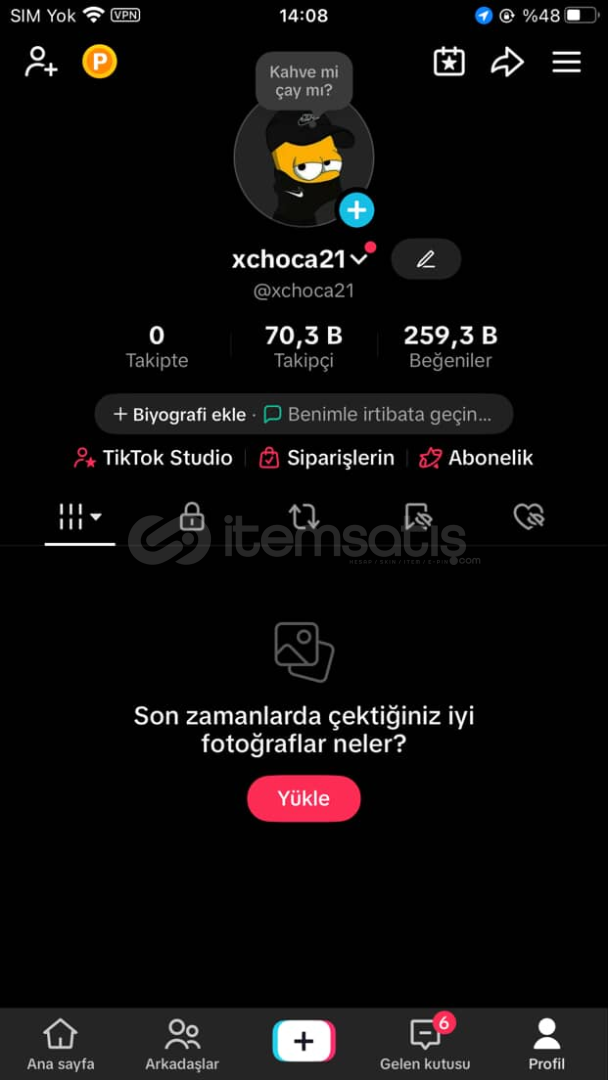The image size is (608, 1080).
Task: Open the hamburger menu
Action: pyautogui.click(x=566, y=62)
